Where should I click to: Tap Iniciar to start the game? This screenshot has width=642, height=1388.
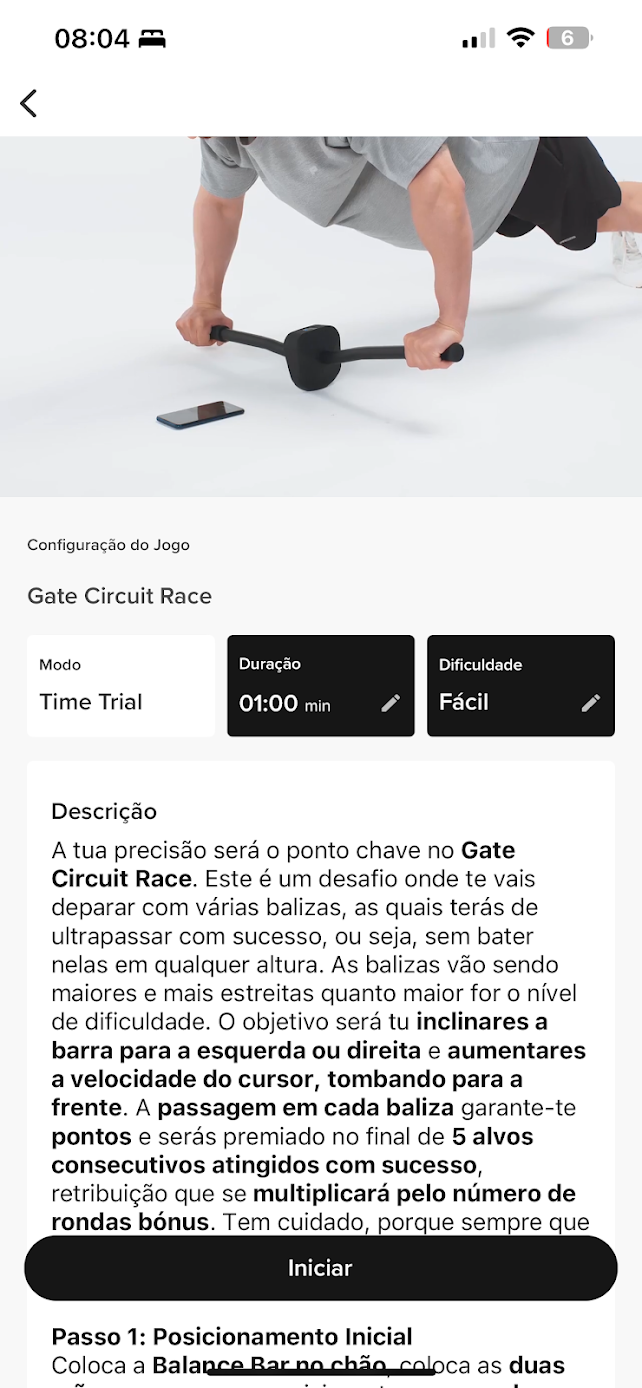320,1268
